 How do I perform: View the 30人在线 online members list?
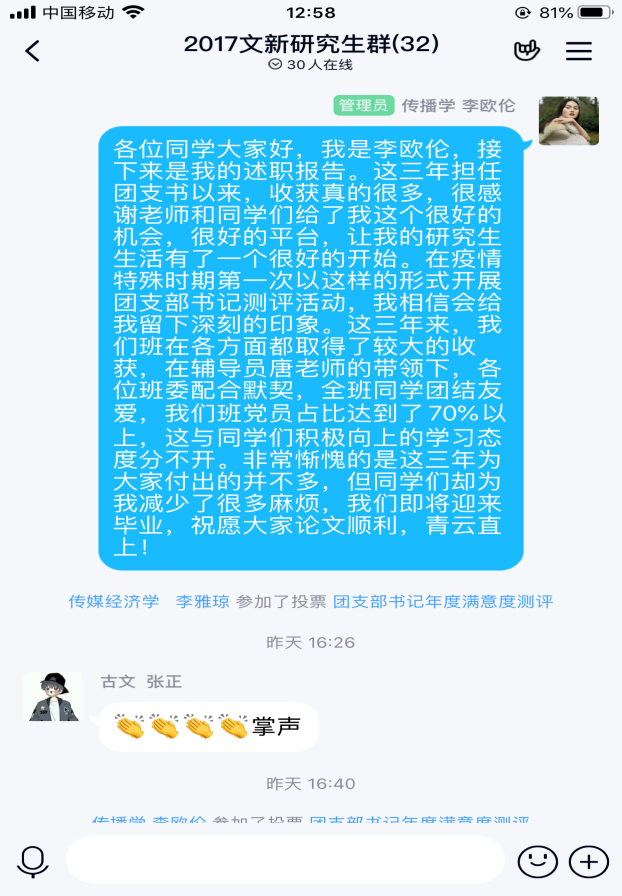311,65
